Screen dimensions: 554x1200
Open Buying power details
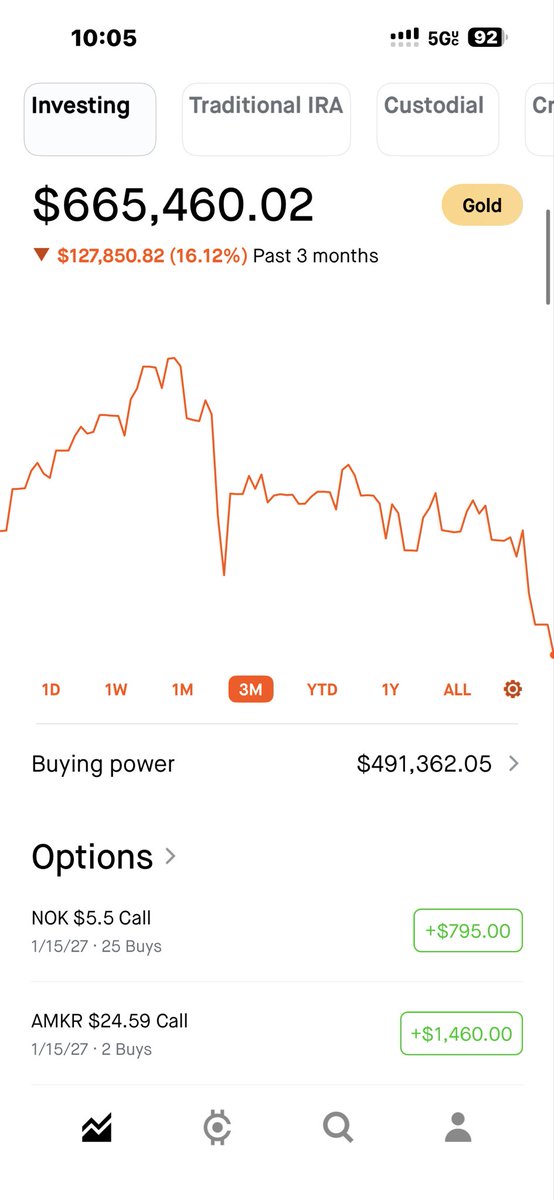tap(277, 764)
